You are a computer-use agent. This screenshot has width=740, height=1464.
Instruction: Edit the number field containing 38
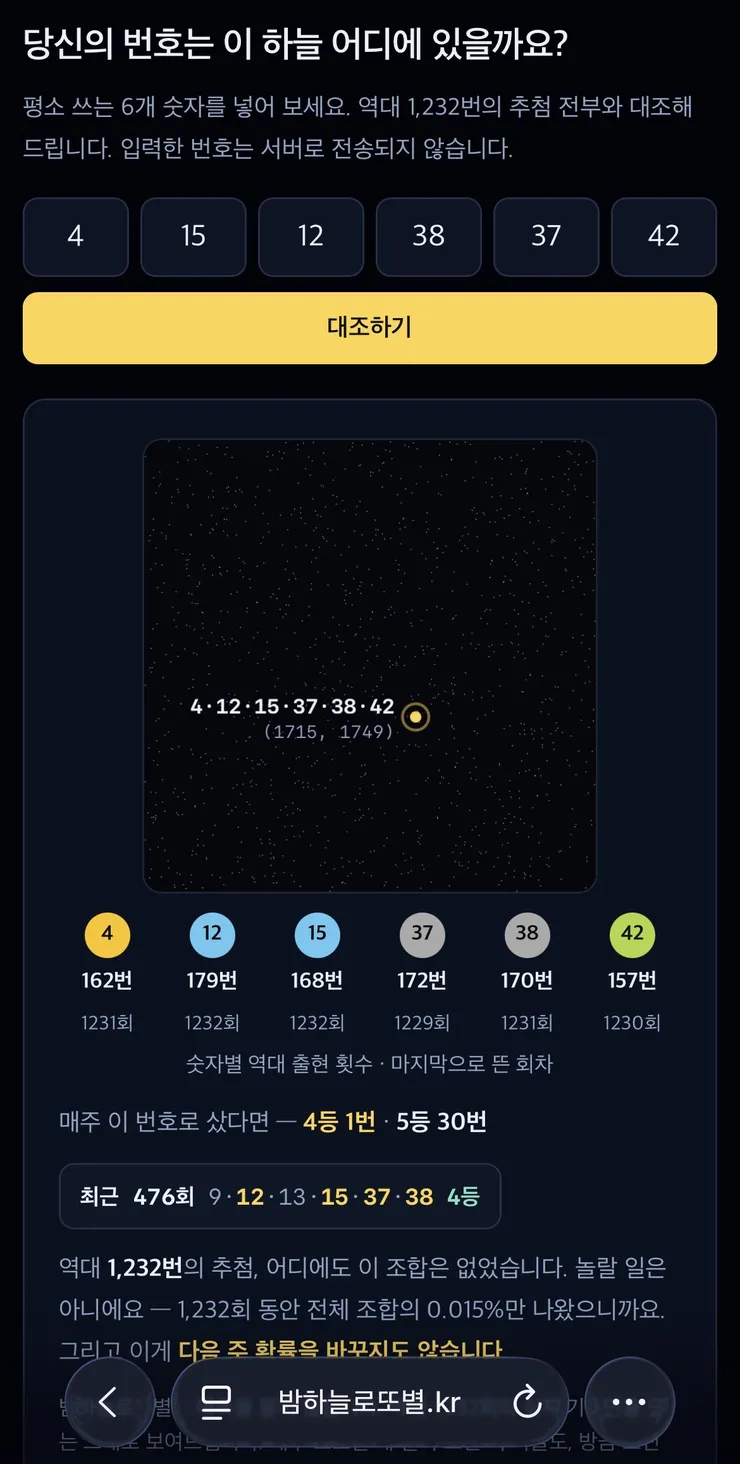click(429, 237)
